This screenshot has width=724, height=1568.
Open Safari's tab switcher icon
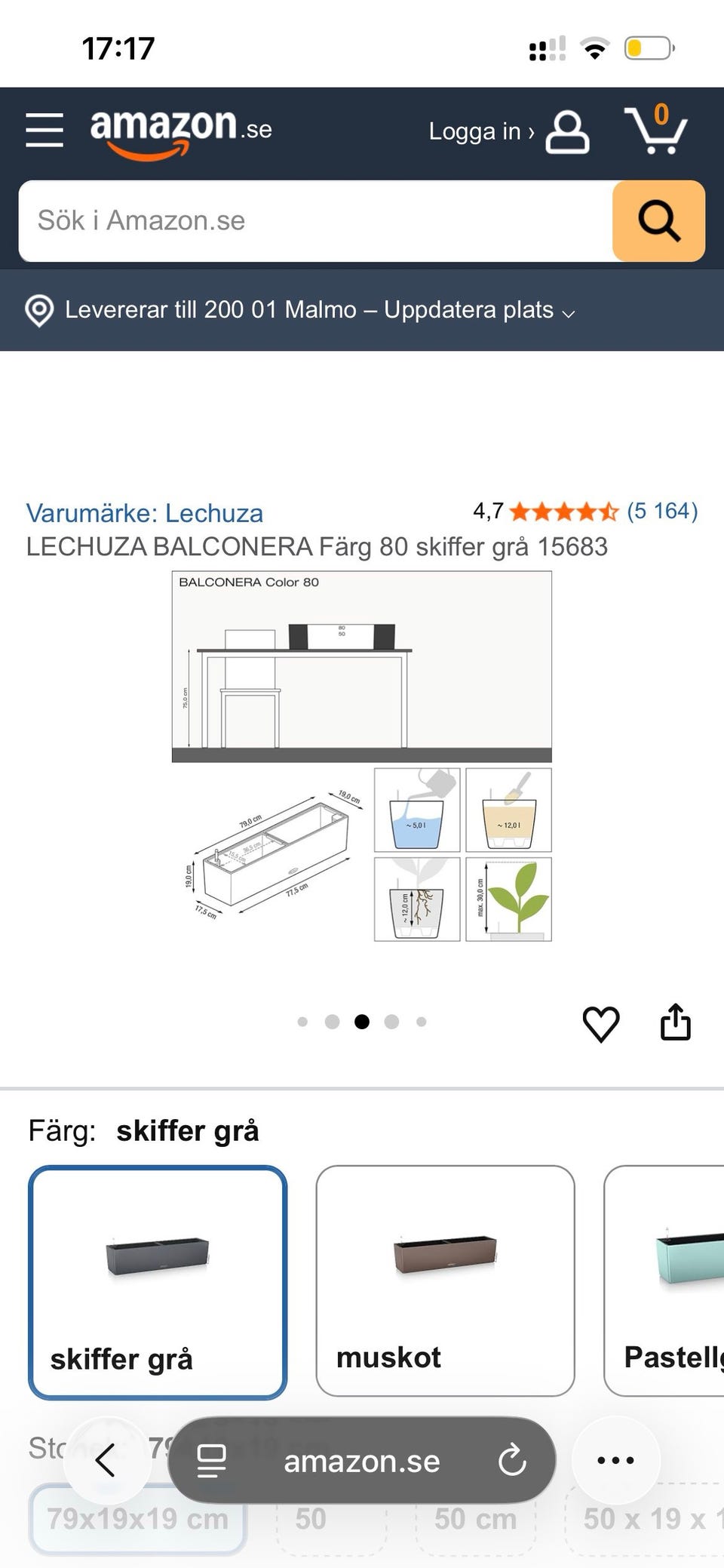[212, 1460]
